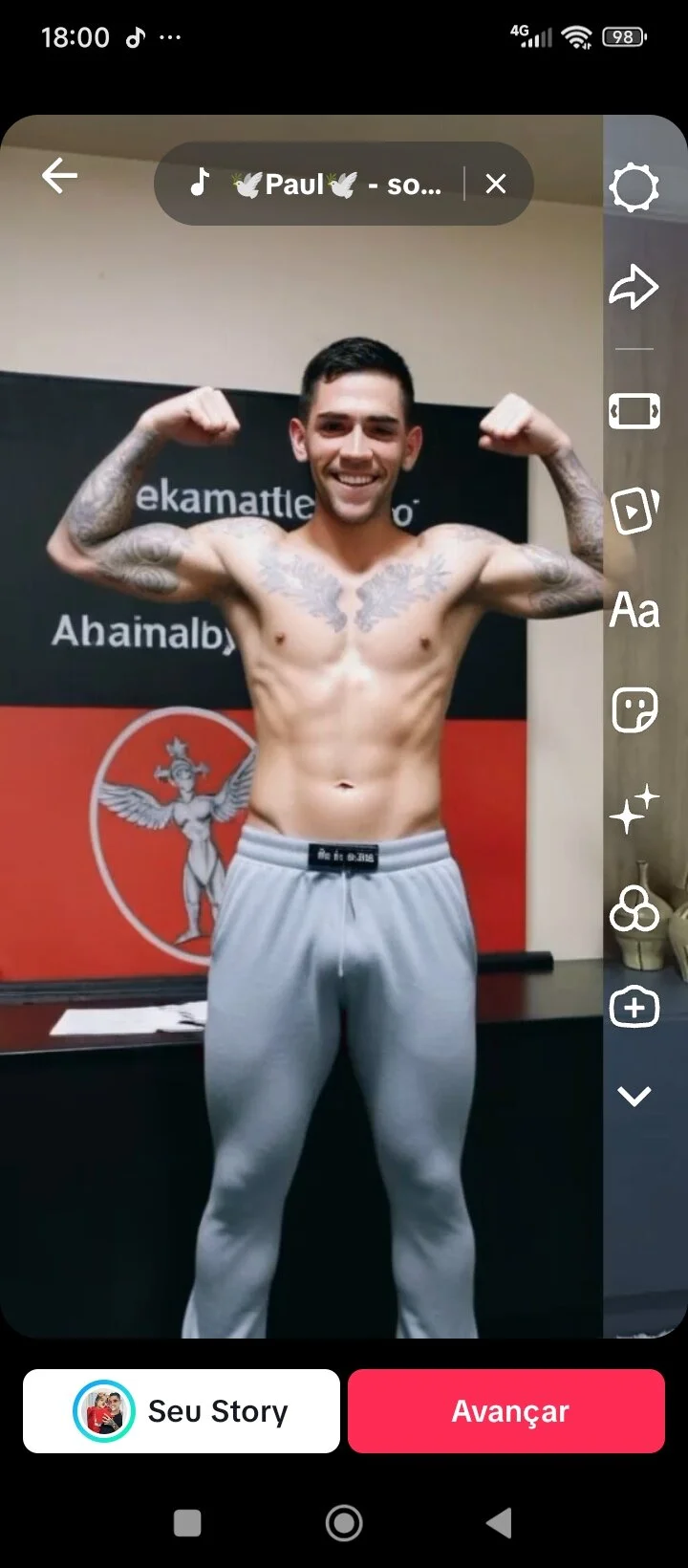Open the filters three-circles icon
This screenshot has width=688, height=1568.
pos(634,908)
